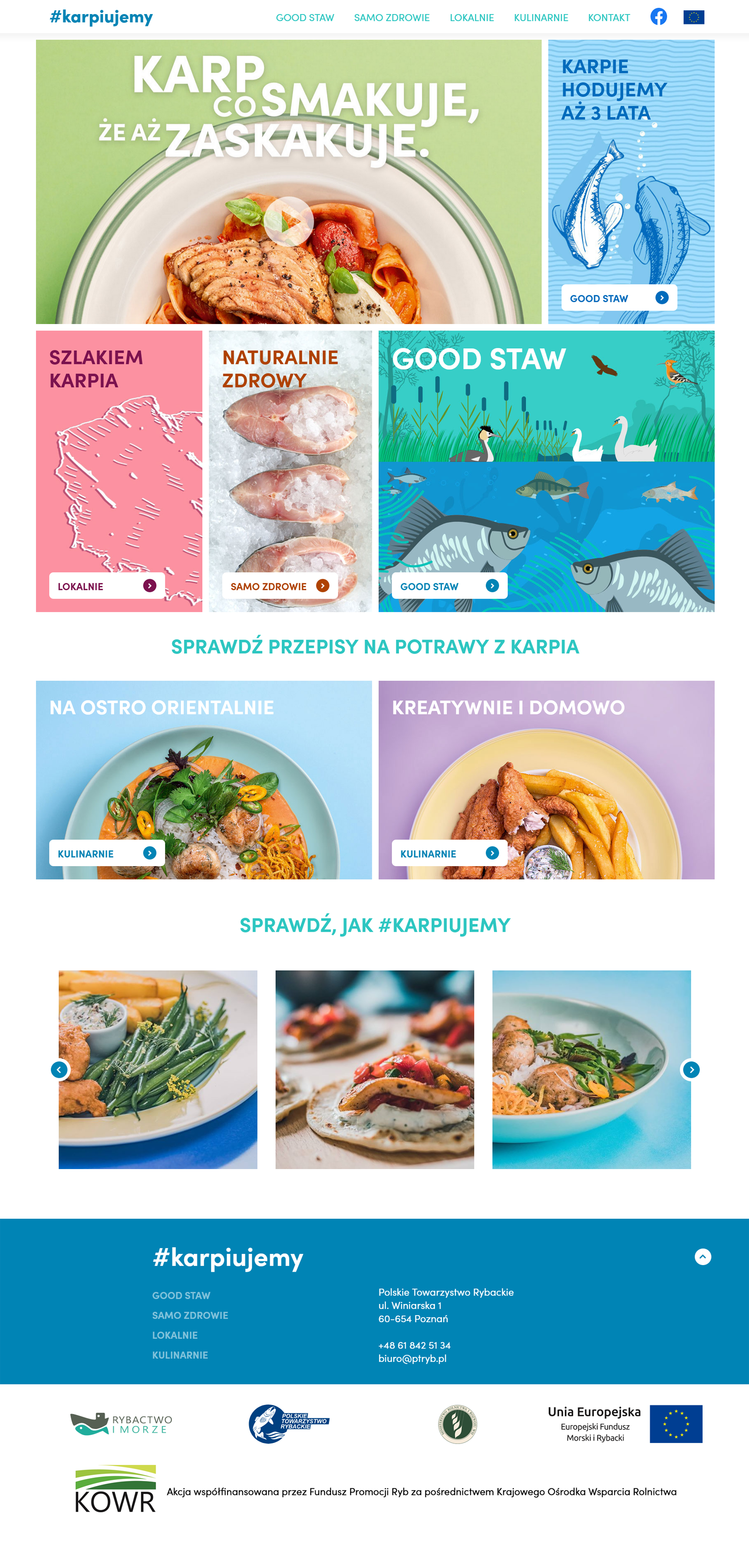The width and height of the screenshot is (749, 1568).
Task: Tap GOOD STAW button on pond illustration tile
Action: coord(450,586)
